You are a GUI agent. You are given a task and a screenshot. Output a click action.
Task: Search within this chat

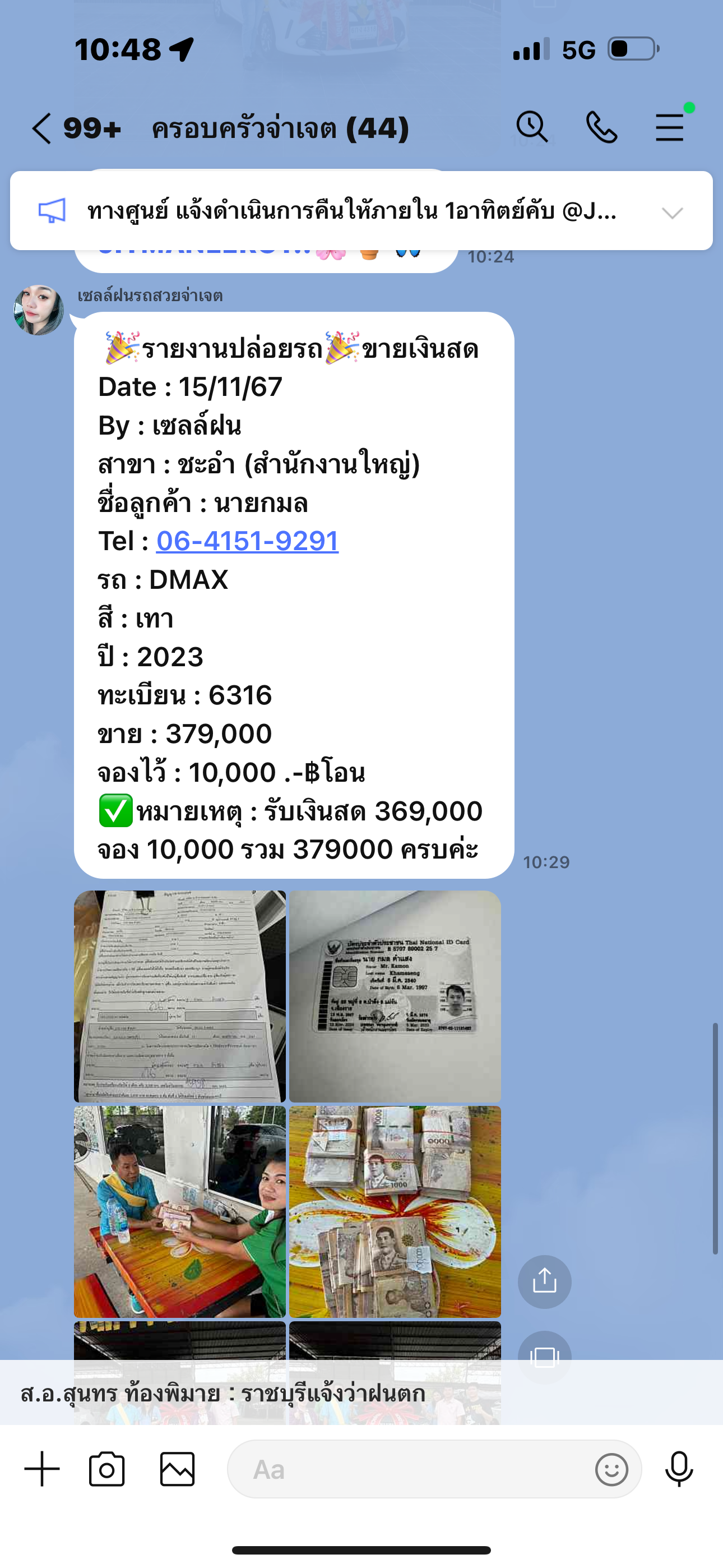click(532, 127)
